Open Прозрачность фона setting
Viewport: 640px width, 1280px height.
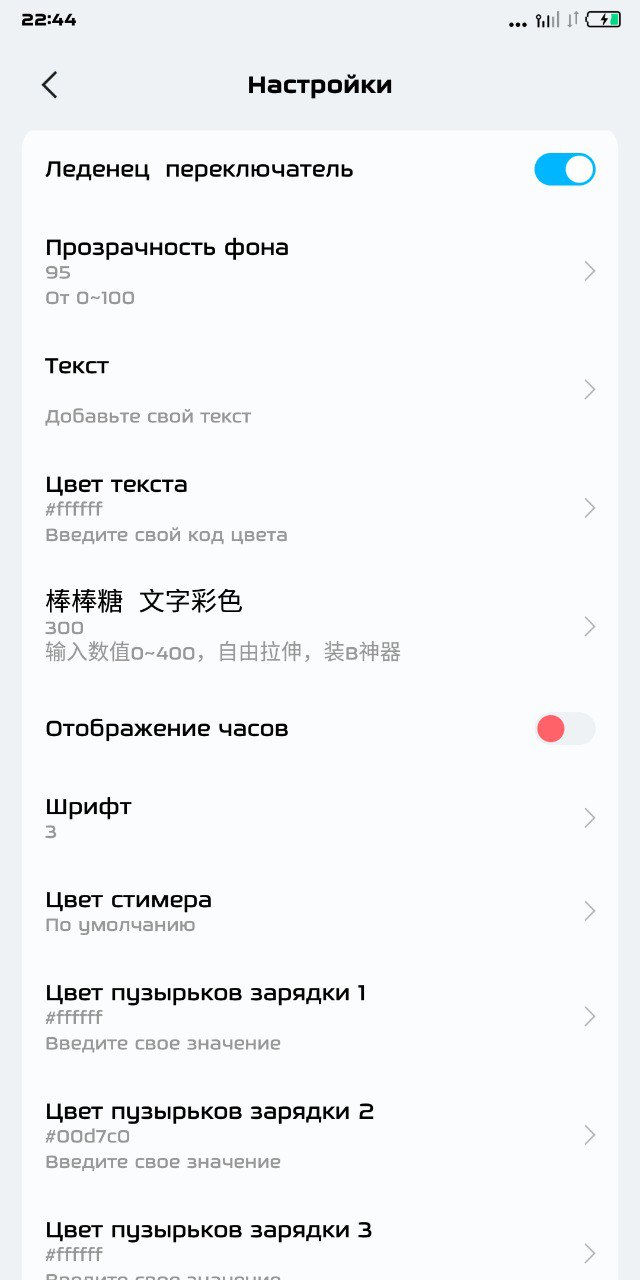320,271
